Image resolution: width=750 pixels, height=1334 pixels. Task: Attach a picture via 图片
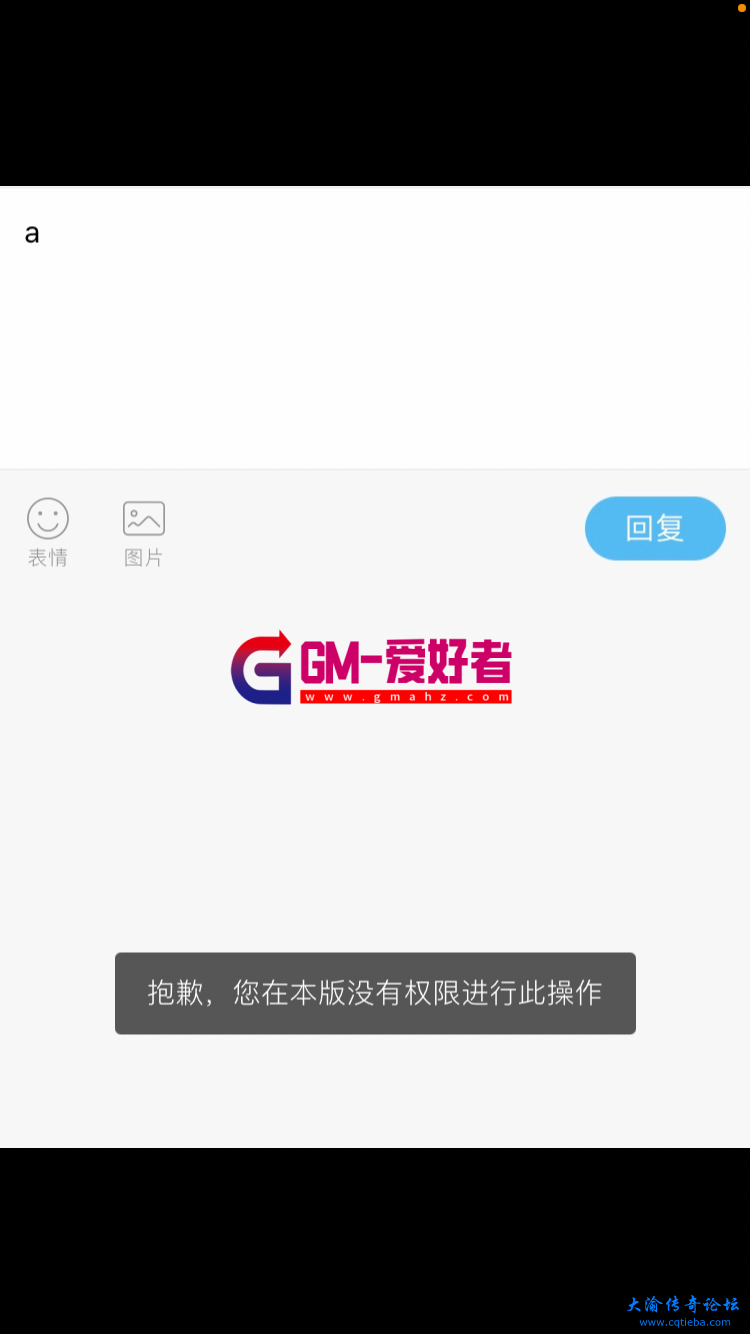click(144, 531)
